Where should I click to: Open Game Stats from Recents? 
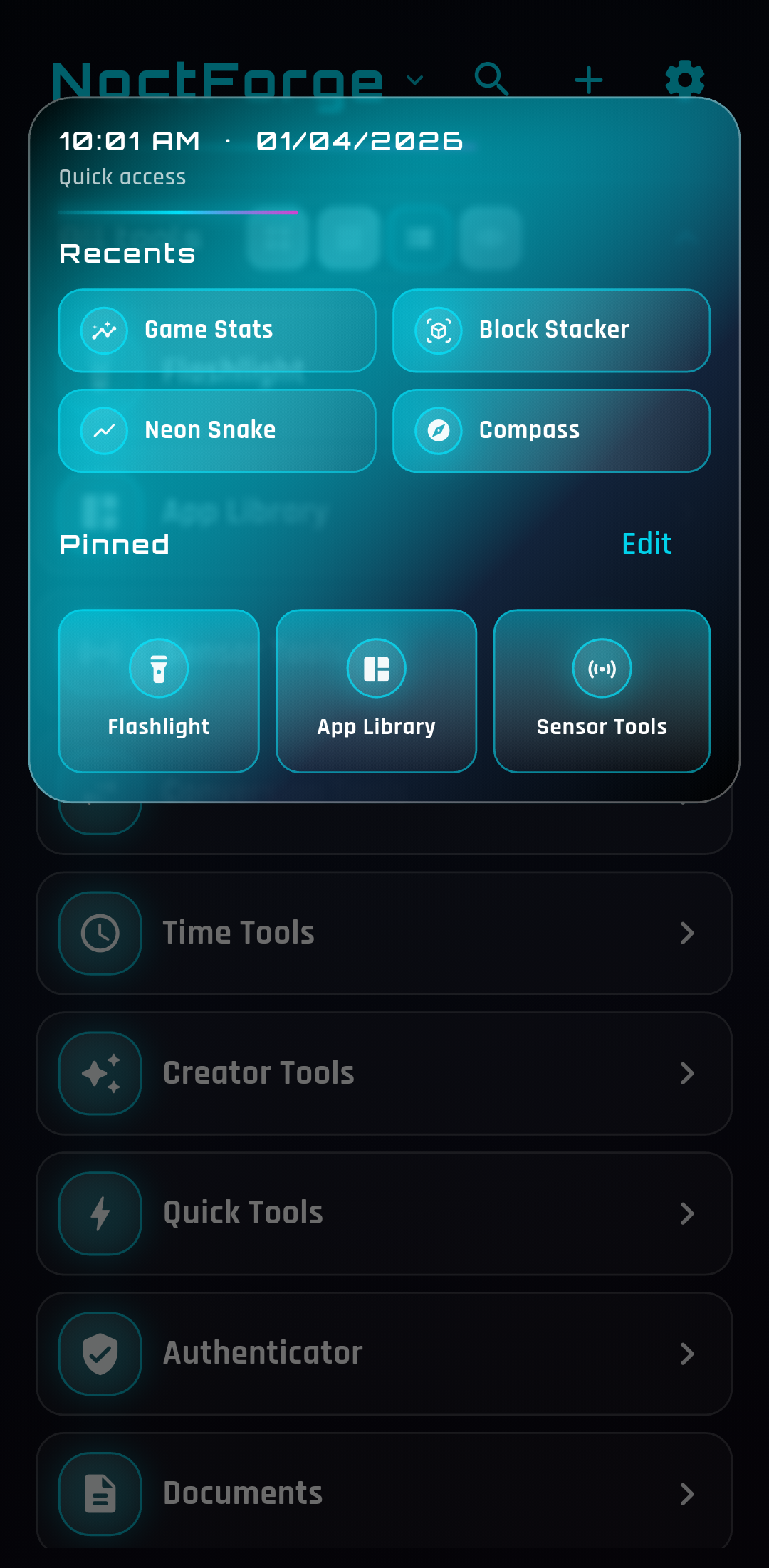pos(216,330)
